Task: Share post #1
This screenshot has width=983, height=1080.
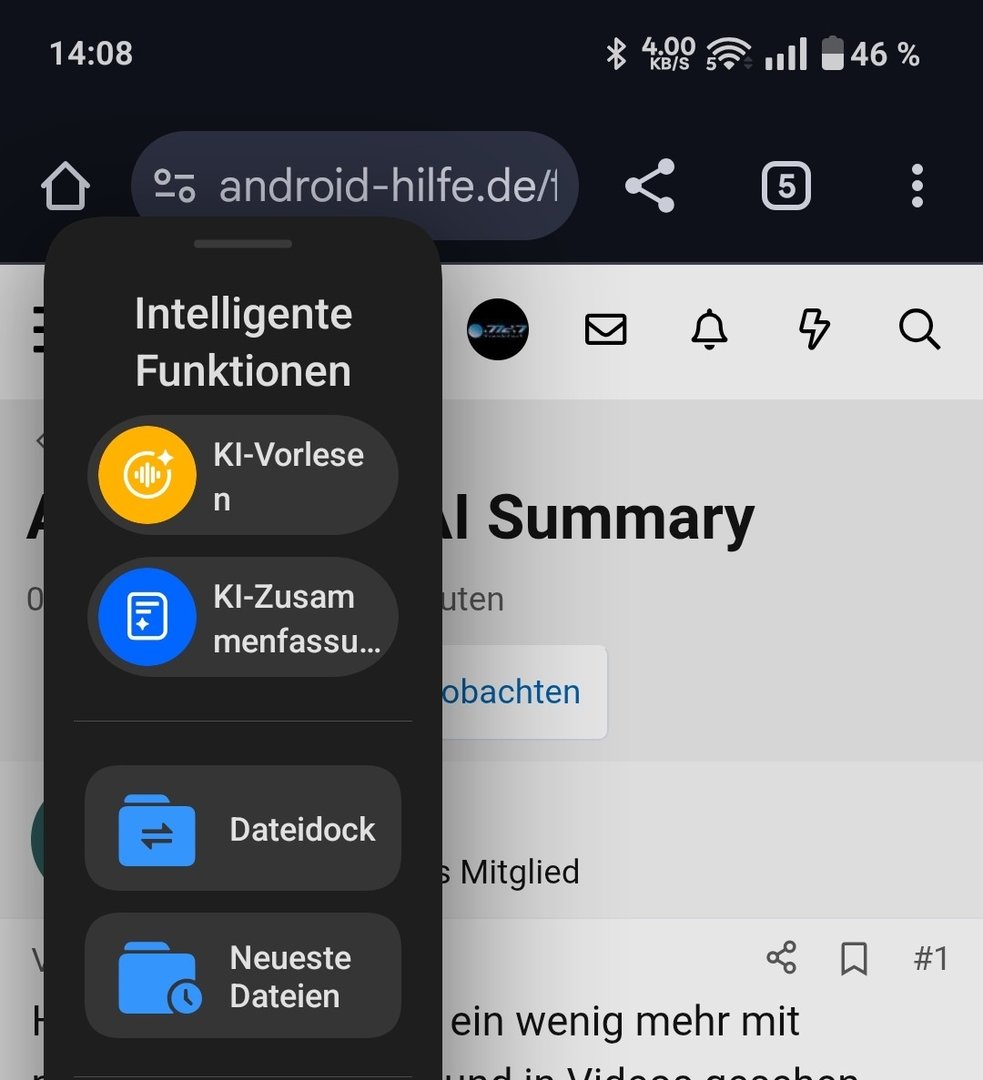Action: (x=781, y=958)
